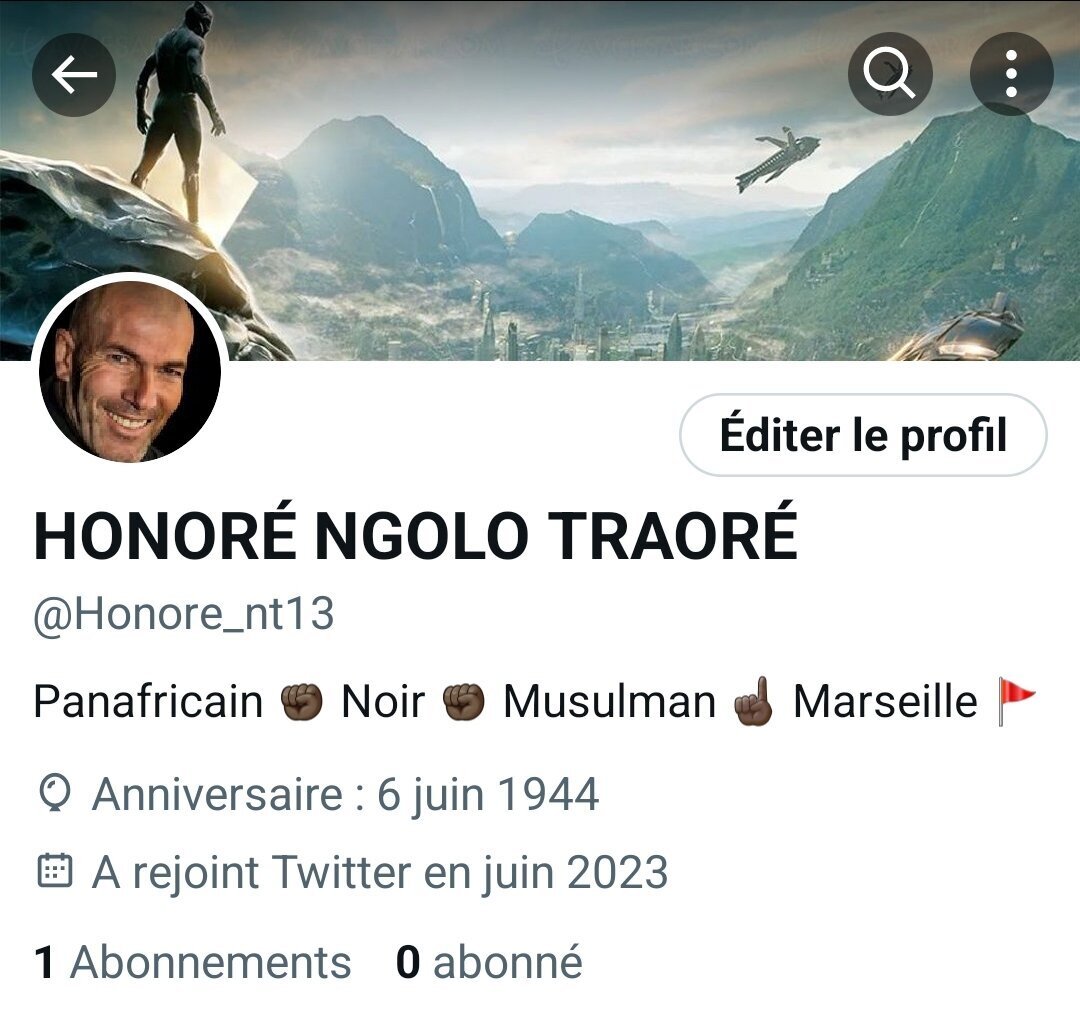The image size is (1080, 1022).
Task: Open the 0 abonné followers list
Action: point(489,963)
